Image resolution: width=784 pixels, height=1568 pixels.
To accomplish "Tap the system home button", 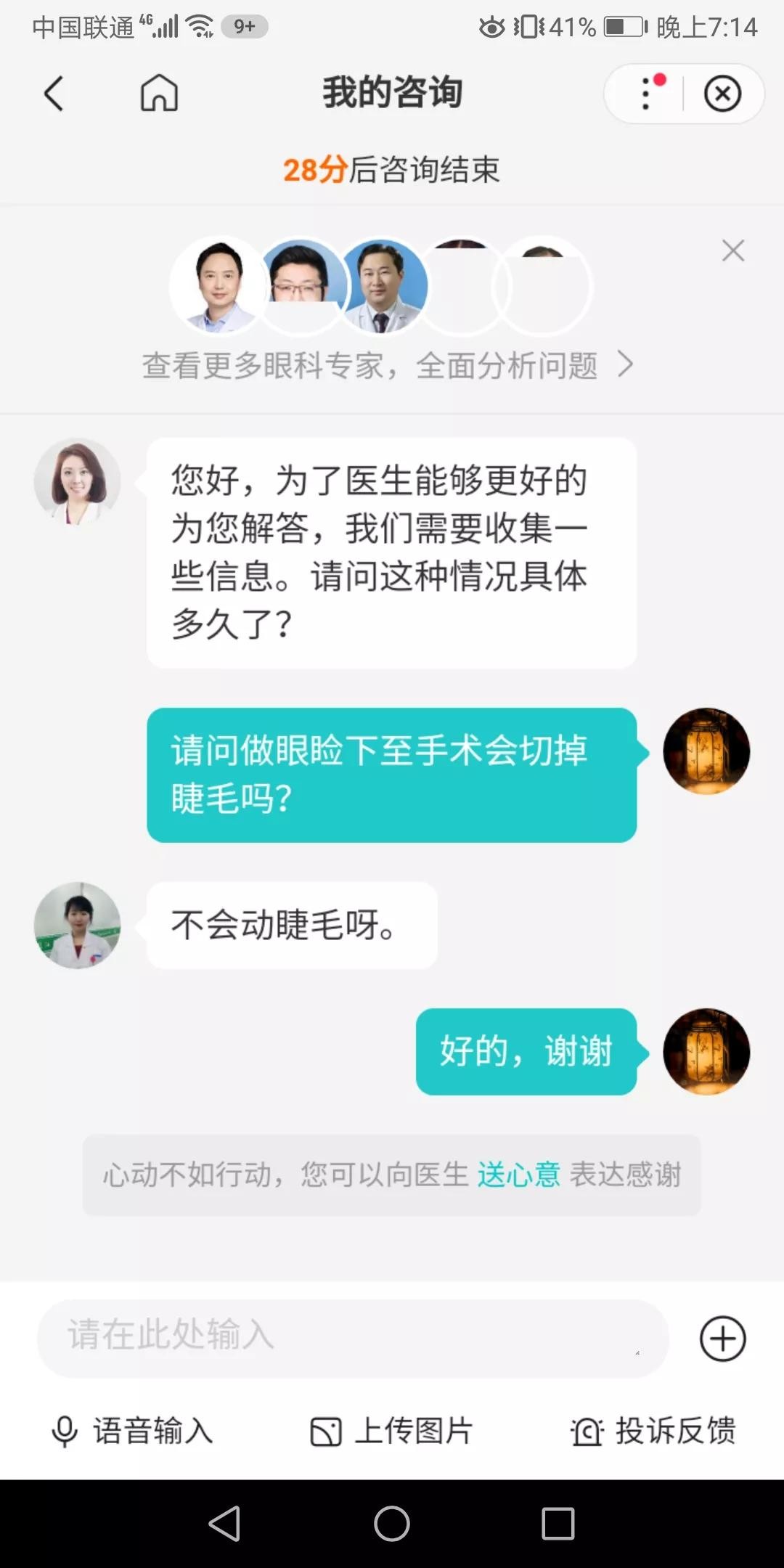I will [392, 1523].
